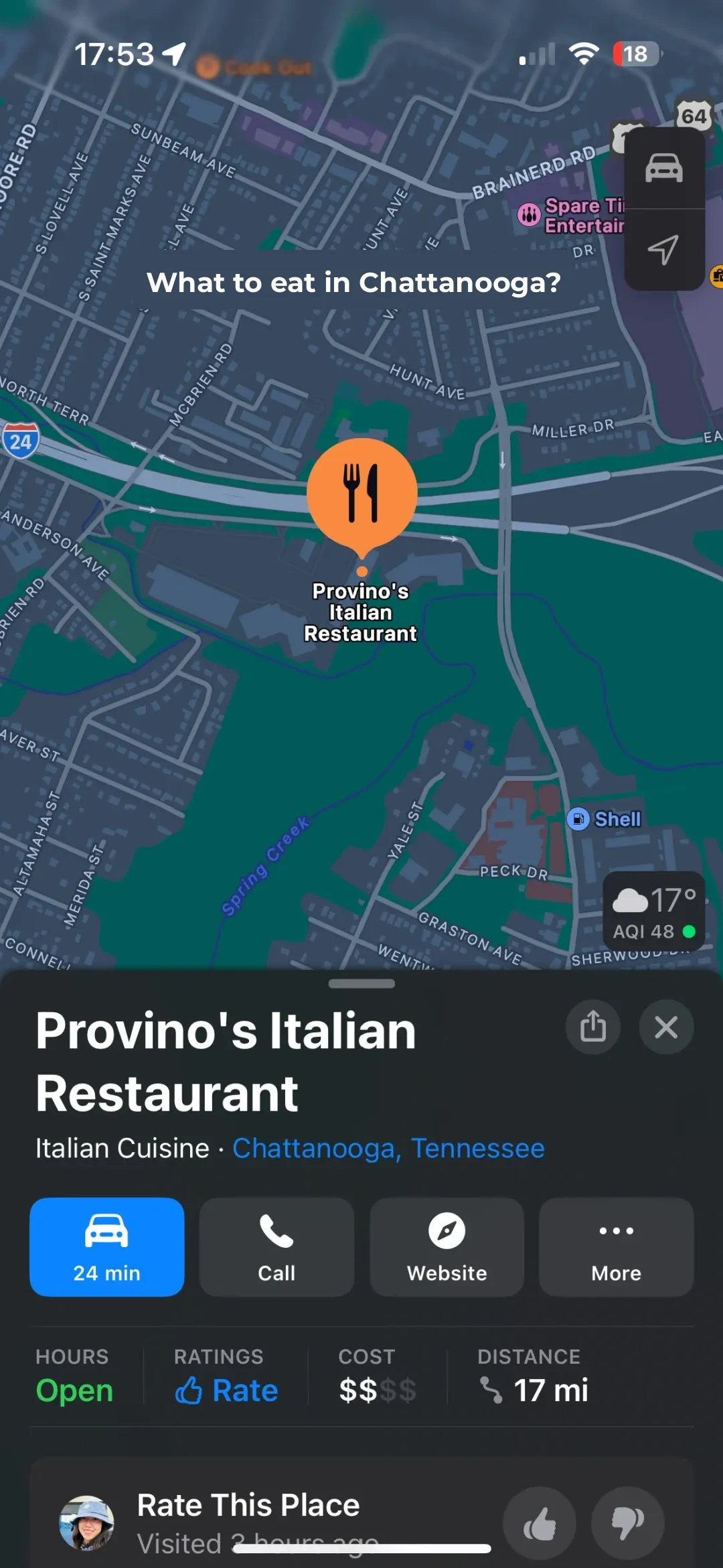Open the restaurant's website via compass icon
Screen dimensions: 723x1568
click(447, 1246)
